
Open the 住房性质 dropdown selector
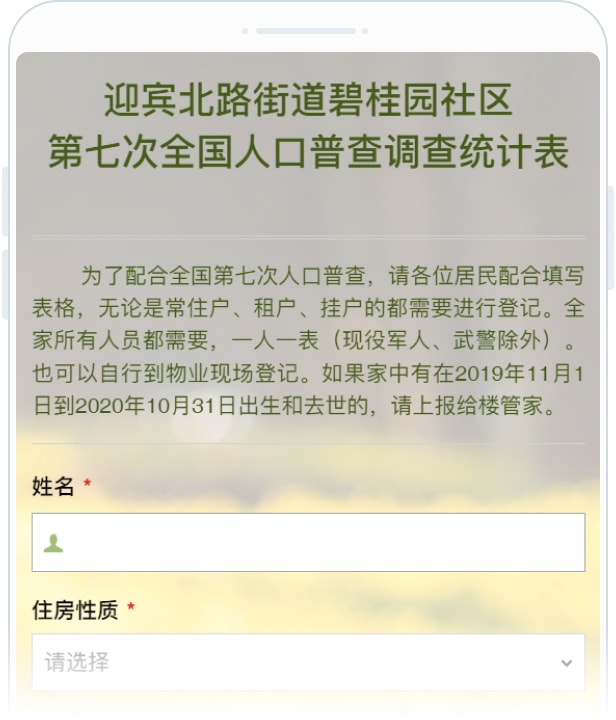point(308,662)
